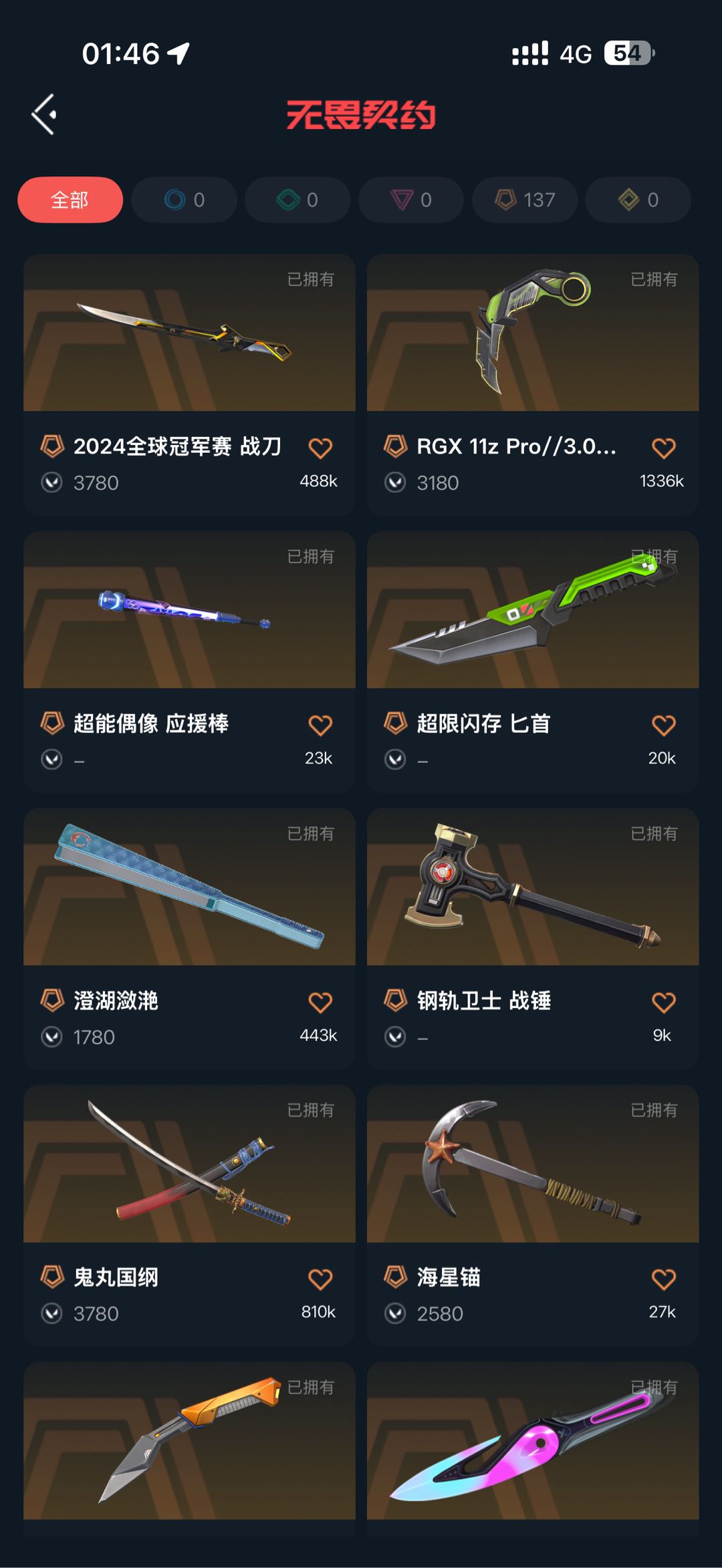Favorite the 鬼丸国纲 skin
Viewport: 722px width, 1568px height.
pyautogui.click(x=320, y=1279)
